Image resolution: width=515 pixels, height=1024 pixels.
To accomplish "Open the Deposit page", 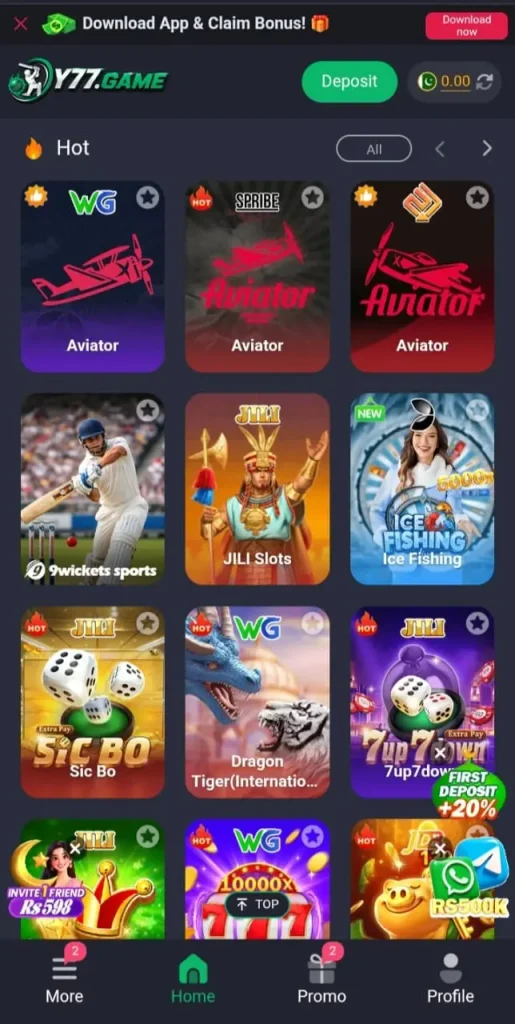I will [x=349, y=82].
